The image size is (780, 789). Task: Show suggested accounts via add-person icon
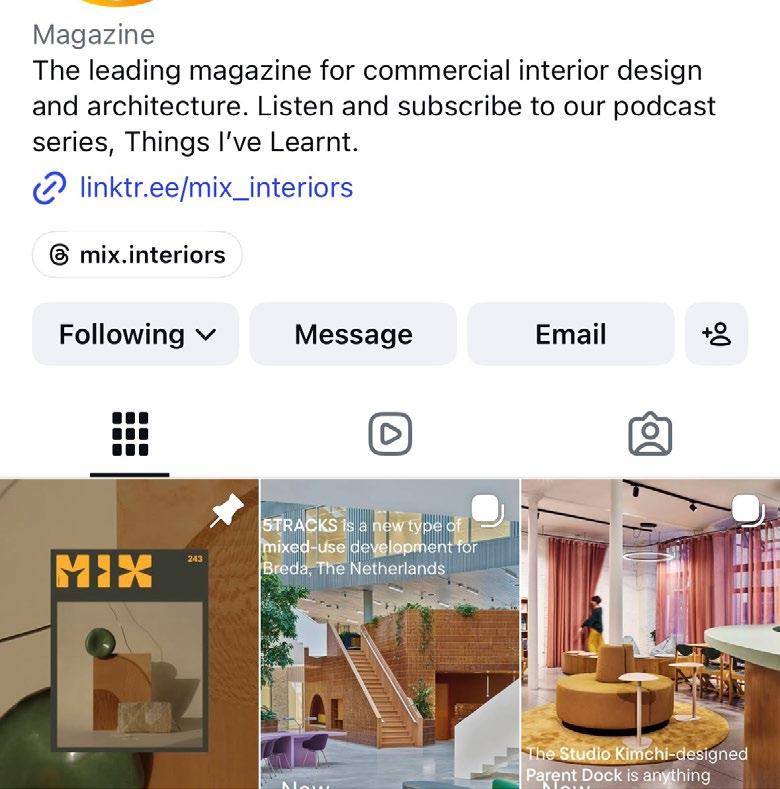coord(716,334)
